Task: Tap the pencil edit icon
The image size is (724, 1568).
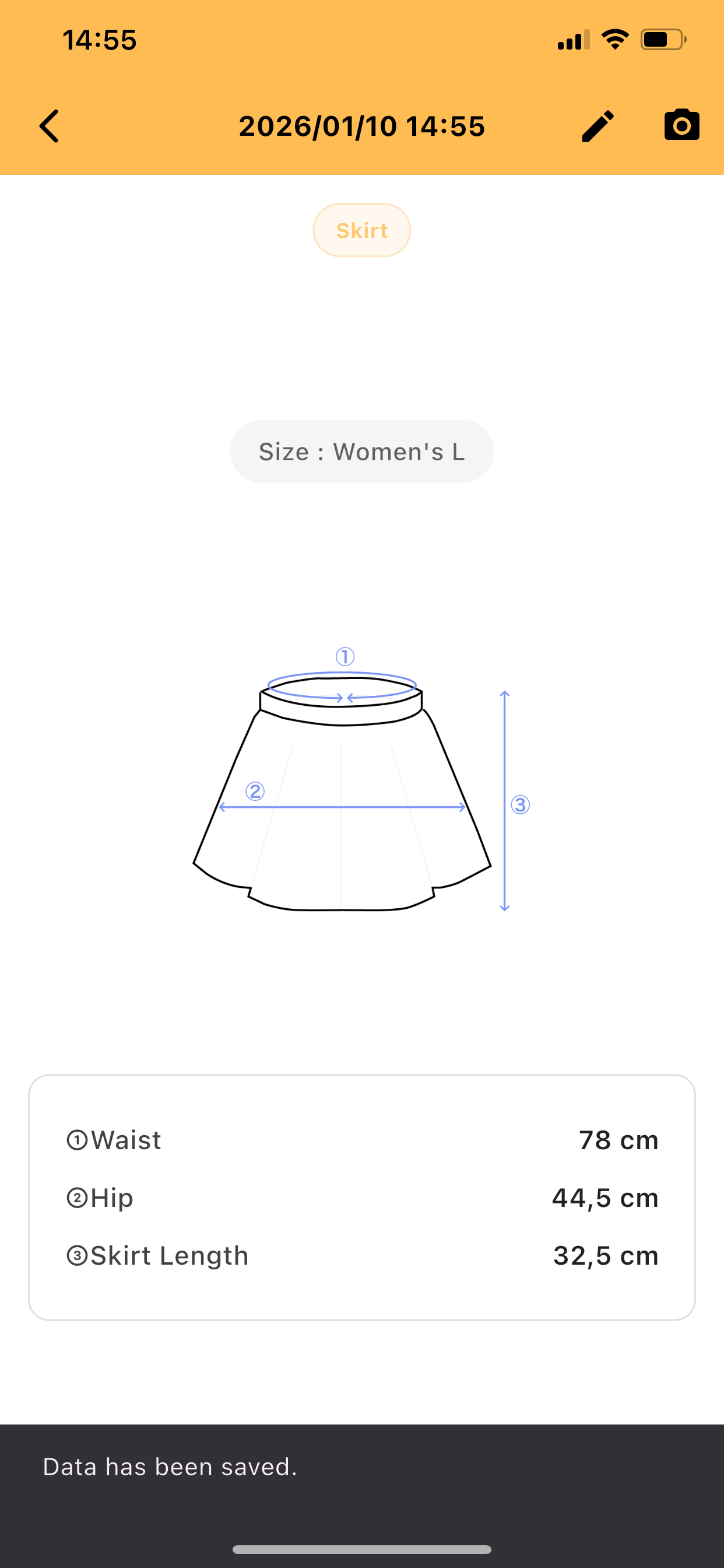Action: 598,125
